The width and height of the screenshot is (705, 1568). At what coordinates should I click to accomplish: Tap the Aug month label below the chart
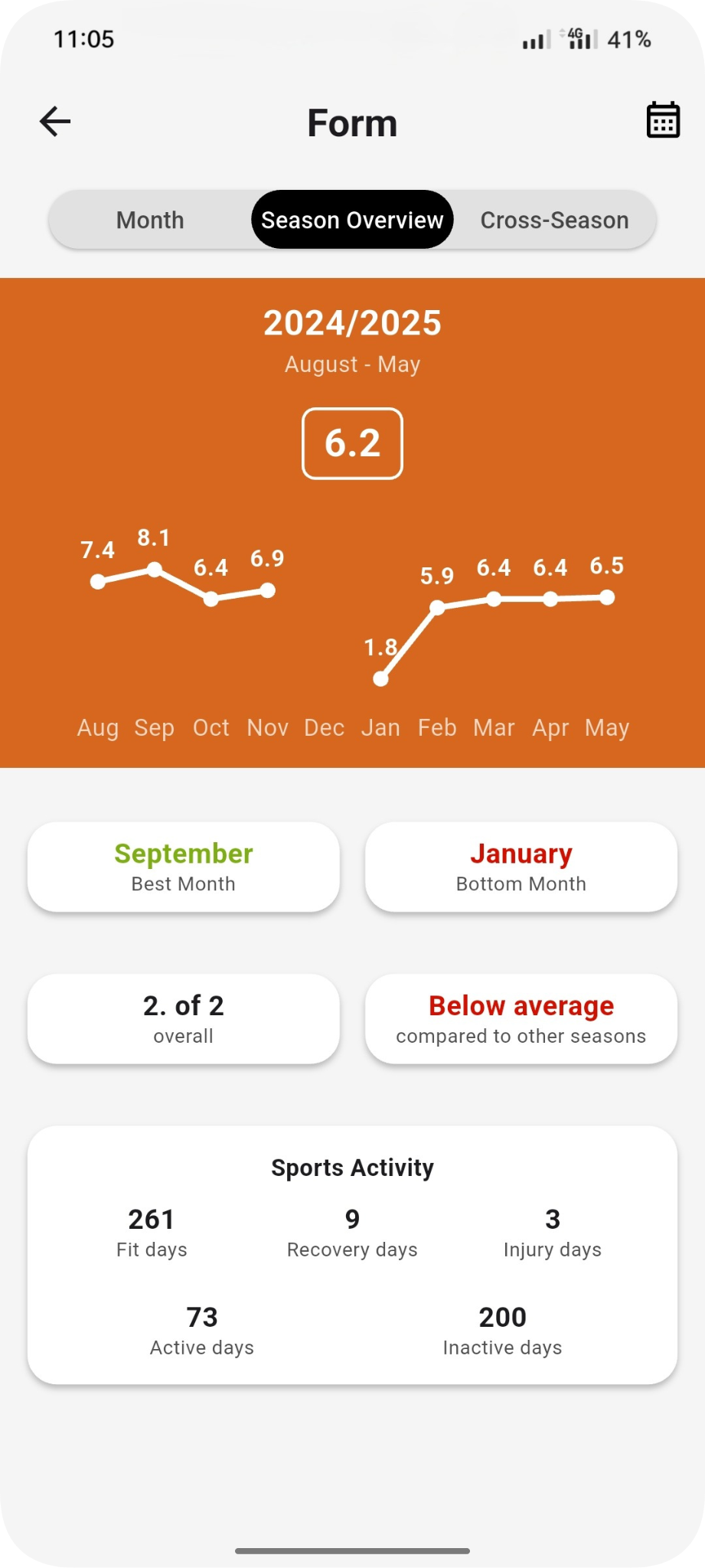(97, 727)
